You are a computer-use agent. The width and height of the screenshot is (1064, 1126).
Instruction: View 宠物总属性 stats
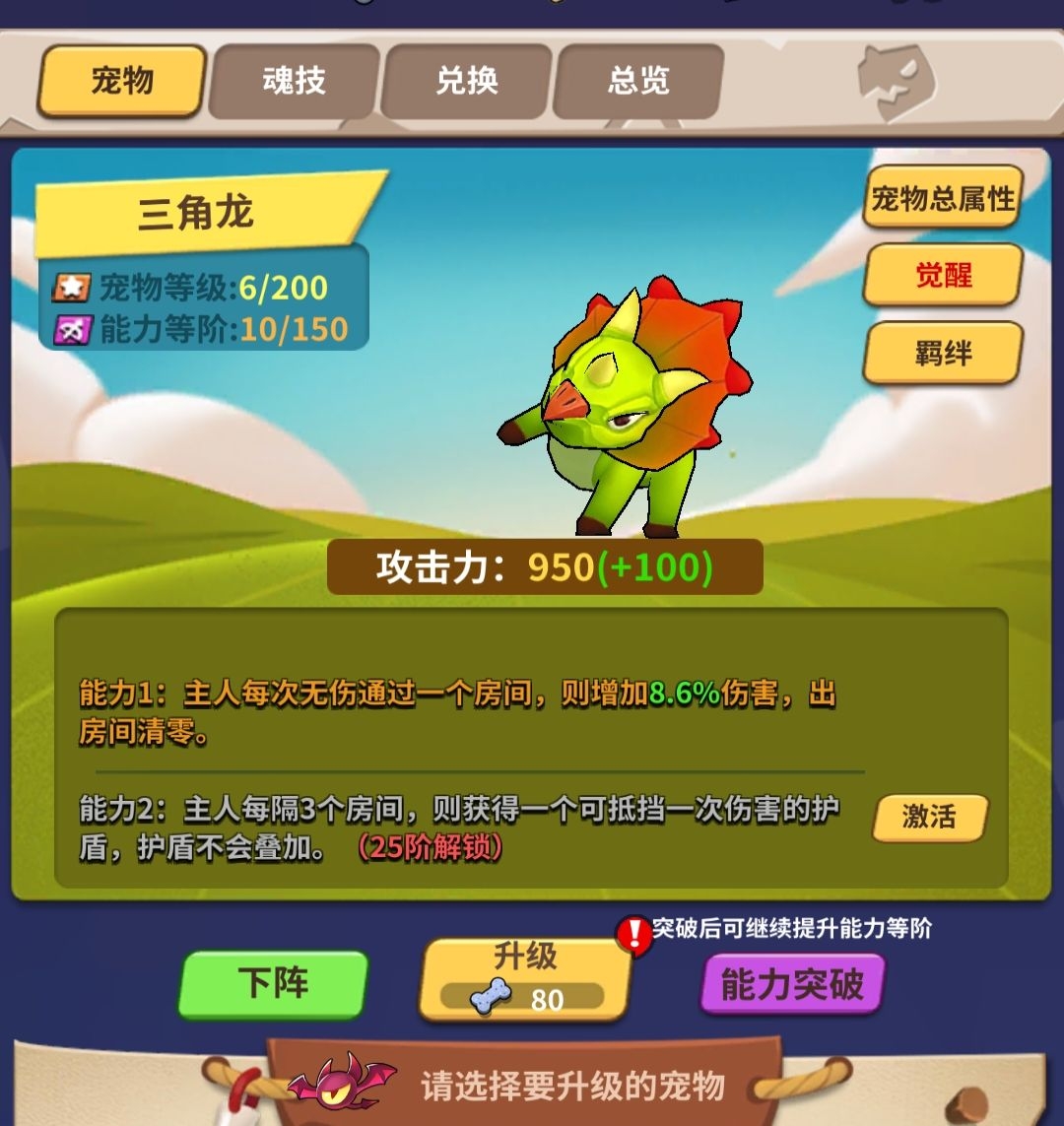[943, 198]
